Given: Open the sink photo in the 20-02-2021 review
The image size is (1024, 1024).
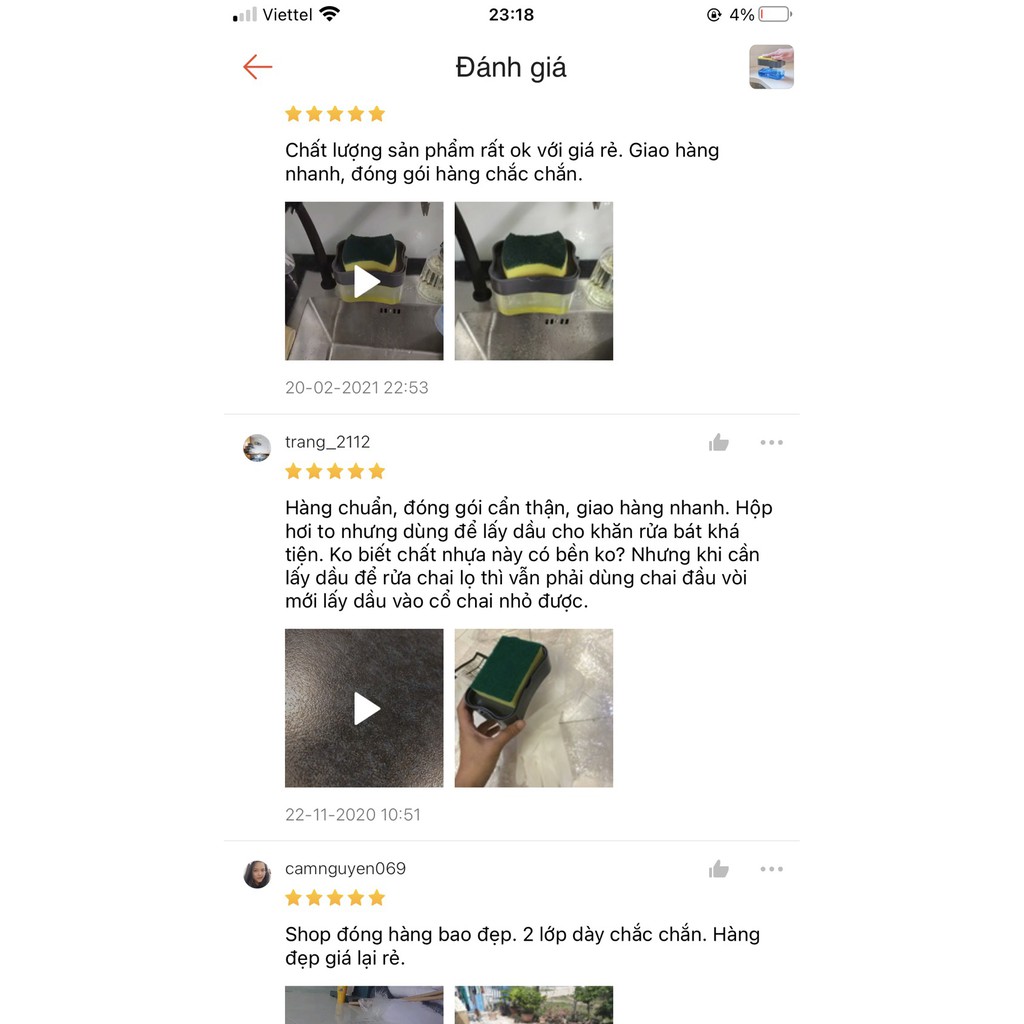Looking at the screenshot, I should coord(534,281).
